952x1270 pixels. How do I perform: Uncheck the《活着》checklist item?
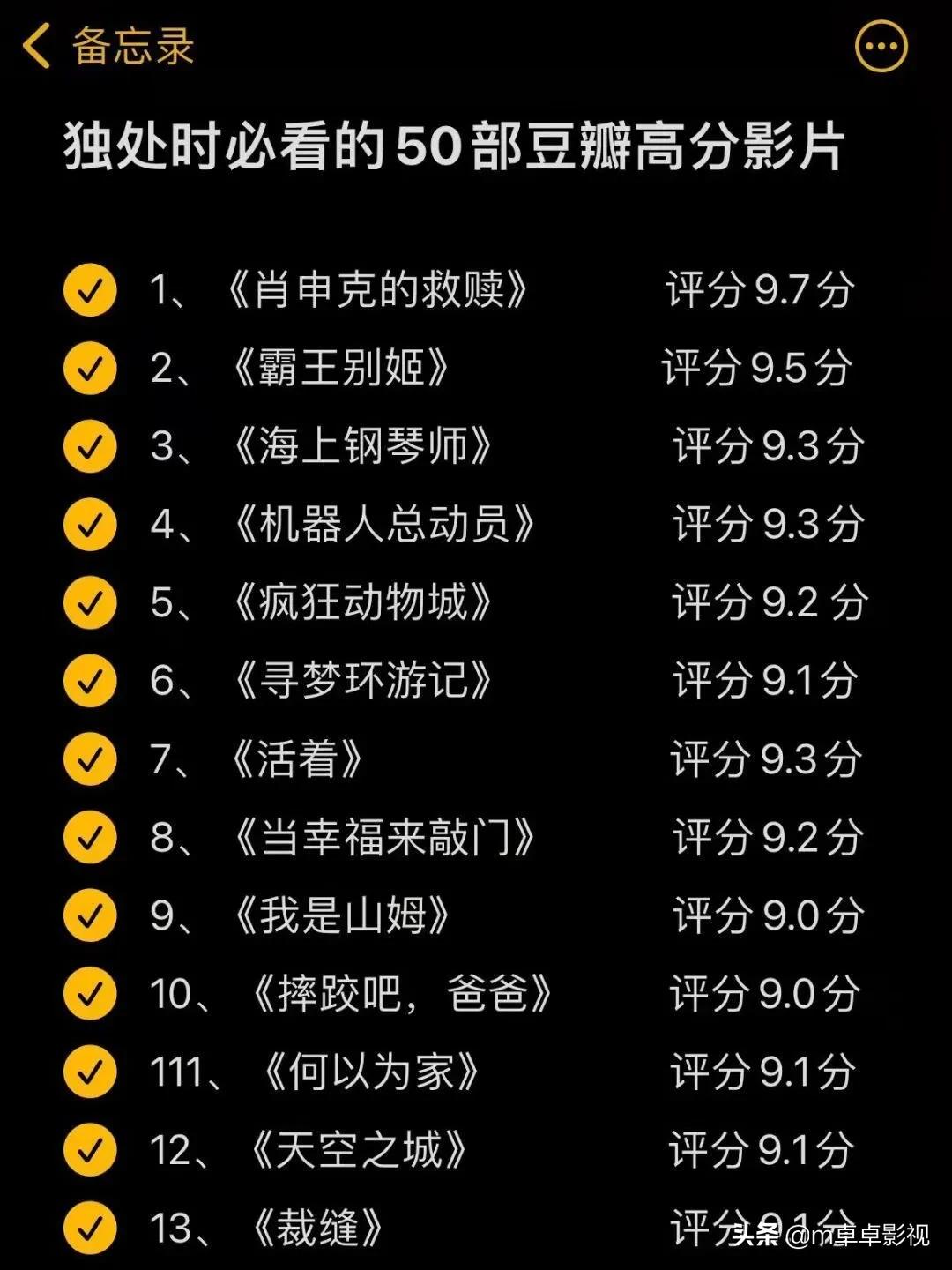tap(90, 759)
